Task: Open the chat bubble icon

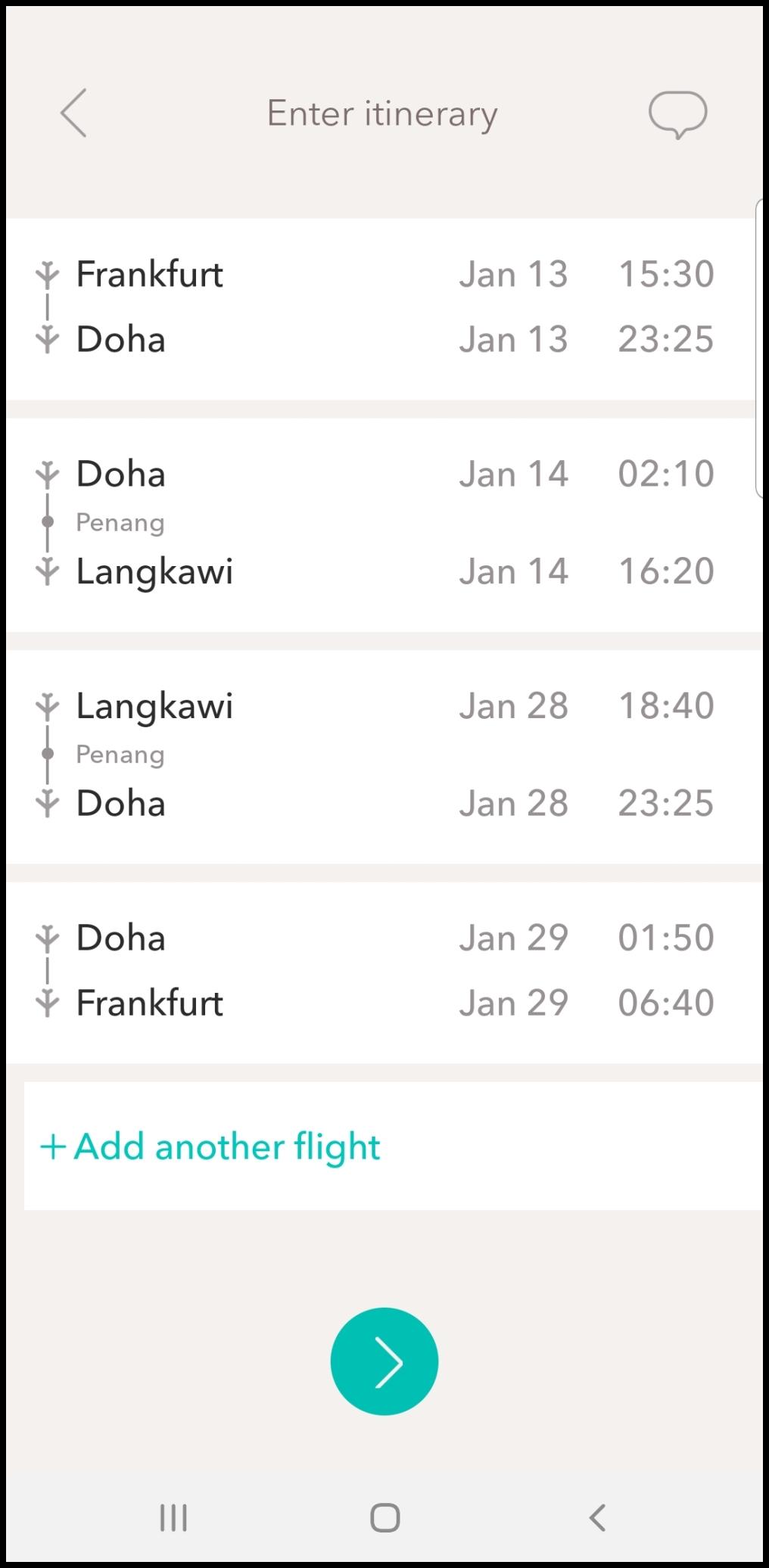Action: (677, 115)
